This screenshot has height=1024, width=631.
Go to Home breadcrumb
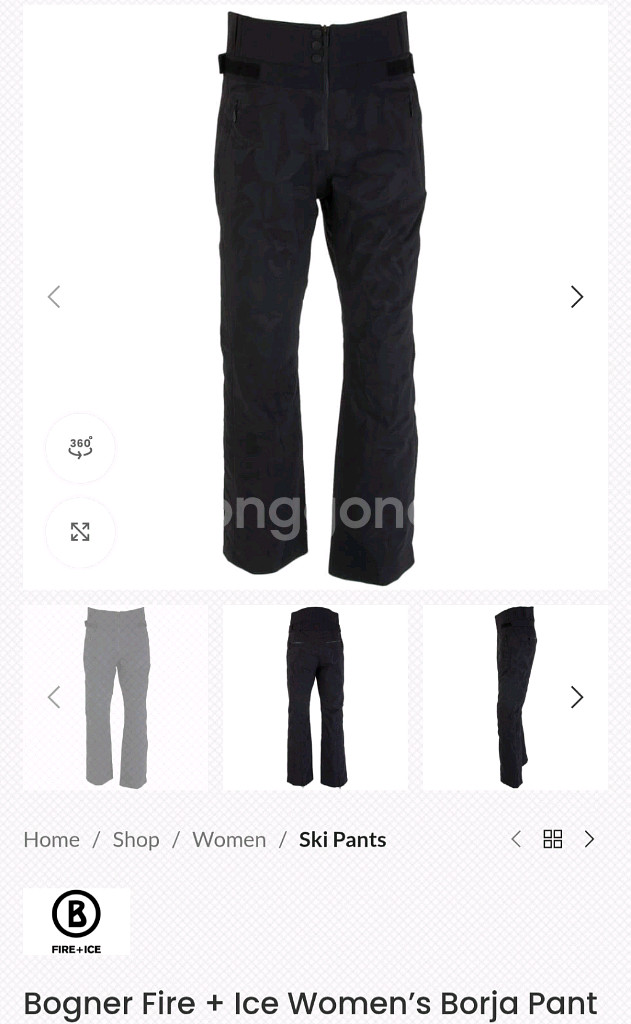pos(51,839)
